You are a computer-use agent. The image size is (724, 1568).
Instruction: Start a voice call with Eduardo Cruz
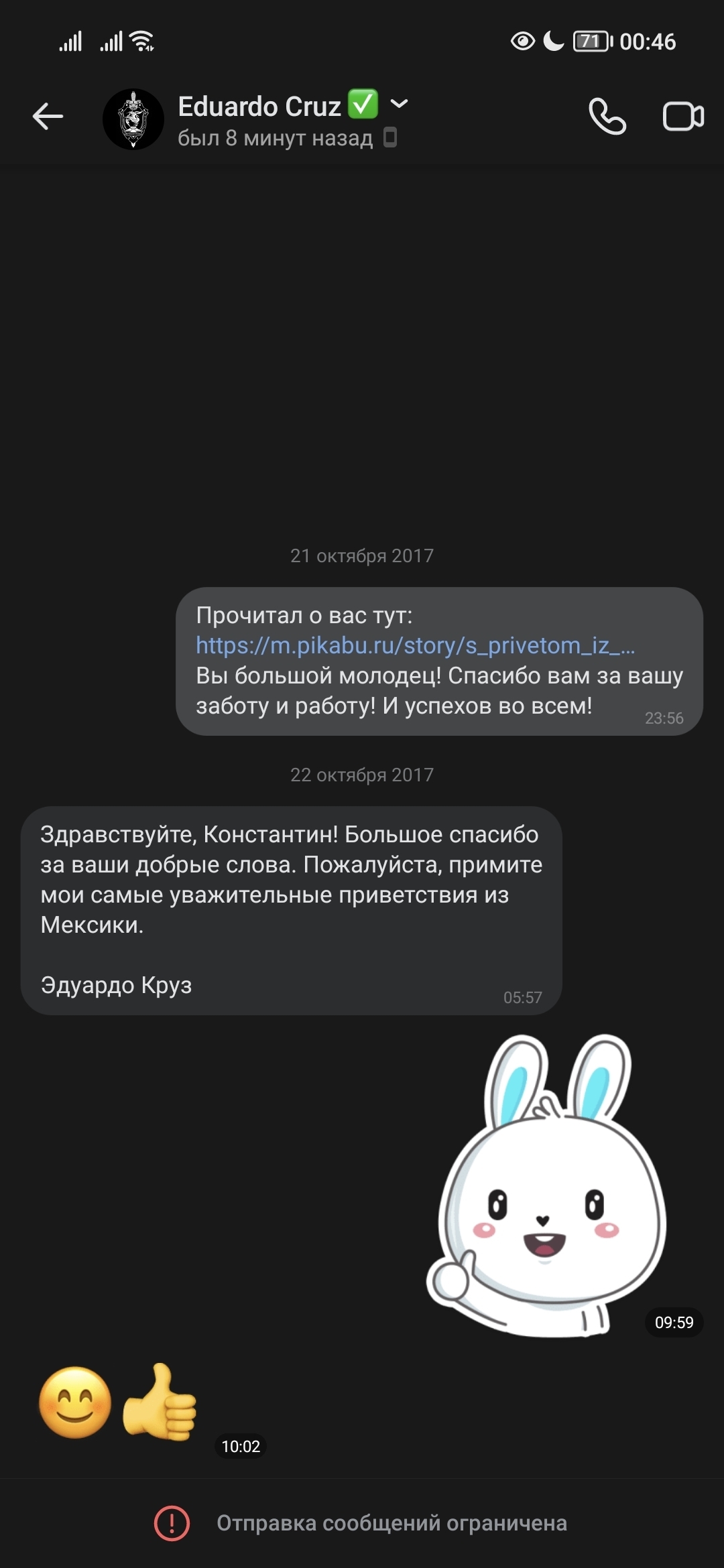point(607,117)
